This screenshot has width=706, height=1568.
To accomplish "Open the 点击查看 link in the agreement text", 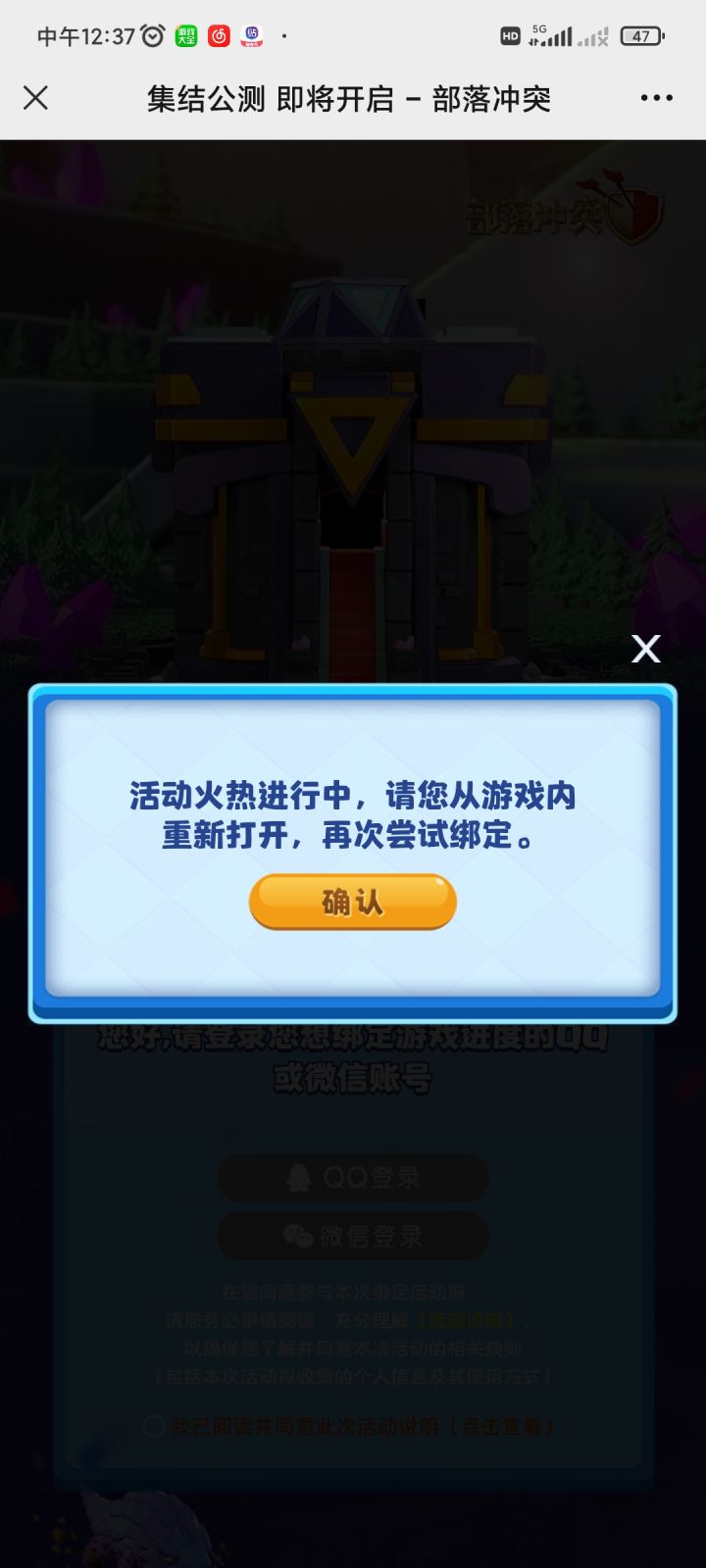I will coord(507,1427).
